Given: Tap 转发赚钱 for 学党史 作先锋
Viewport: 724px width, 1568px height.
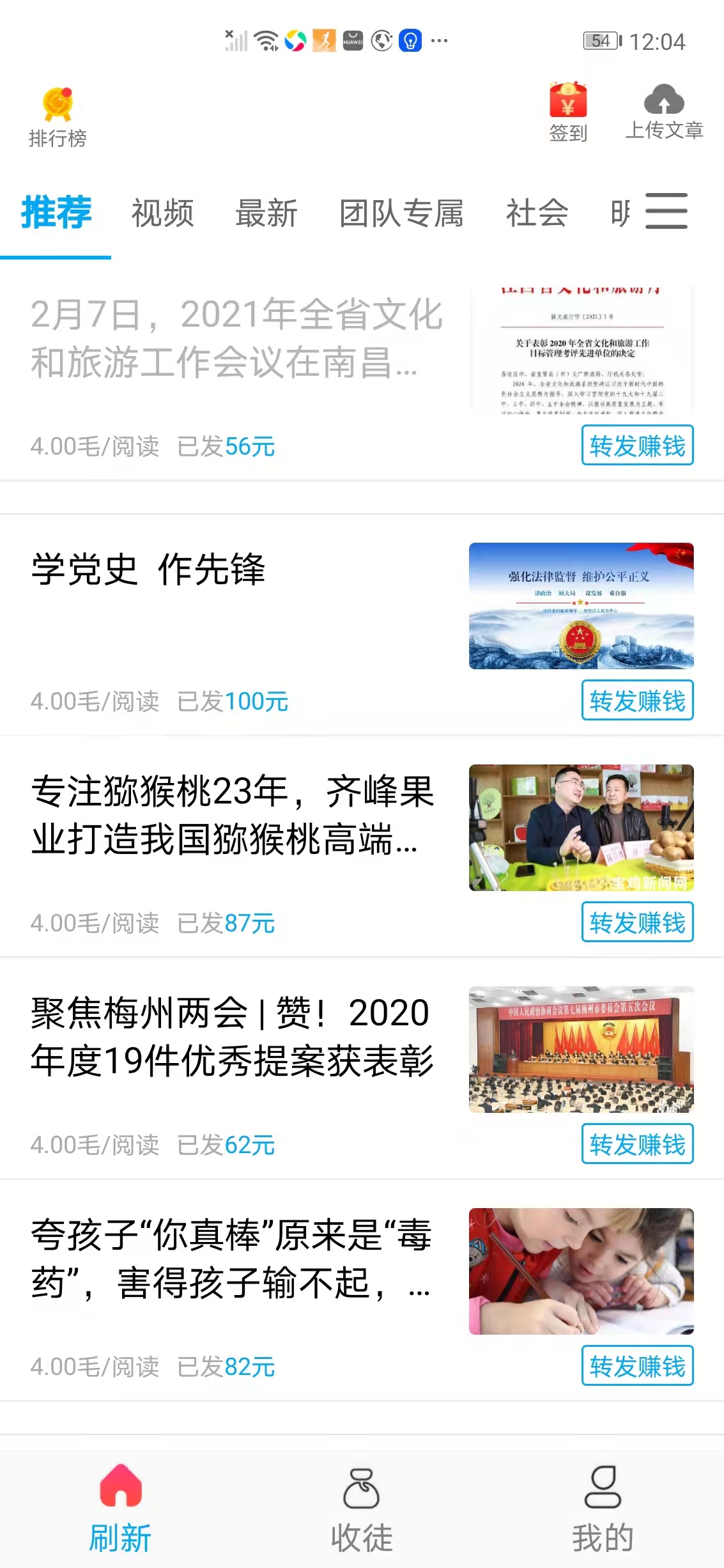Looking at the screenshot, I should pyautogui.click(x=637, y=701).
